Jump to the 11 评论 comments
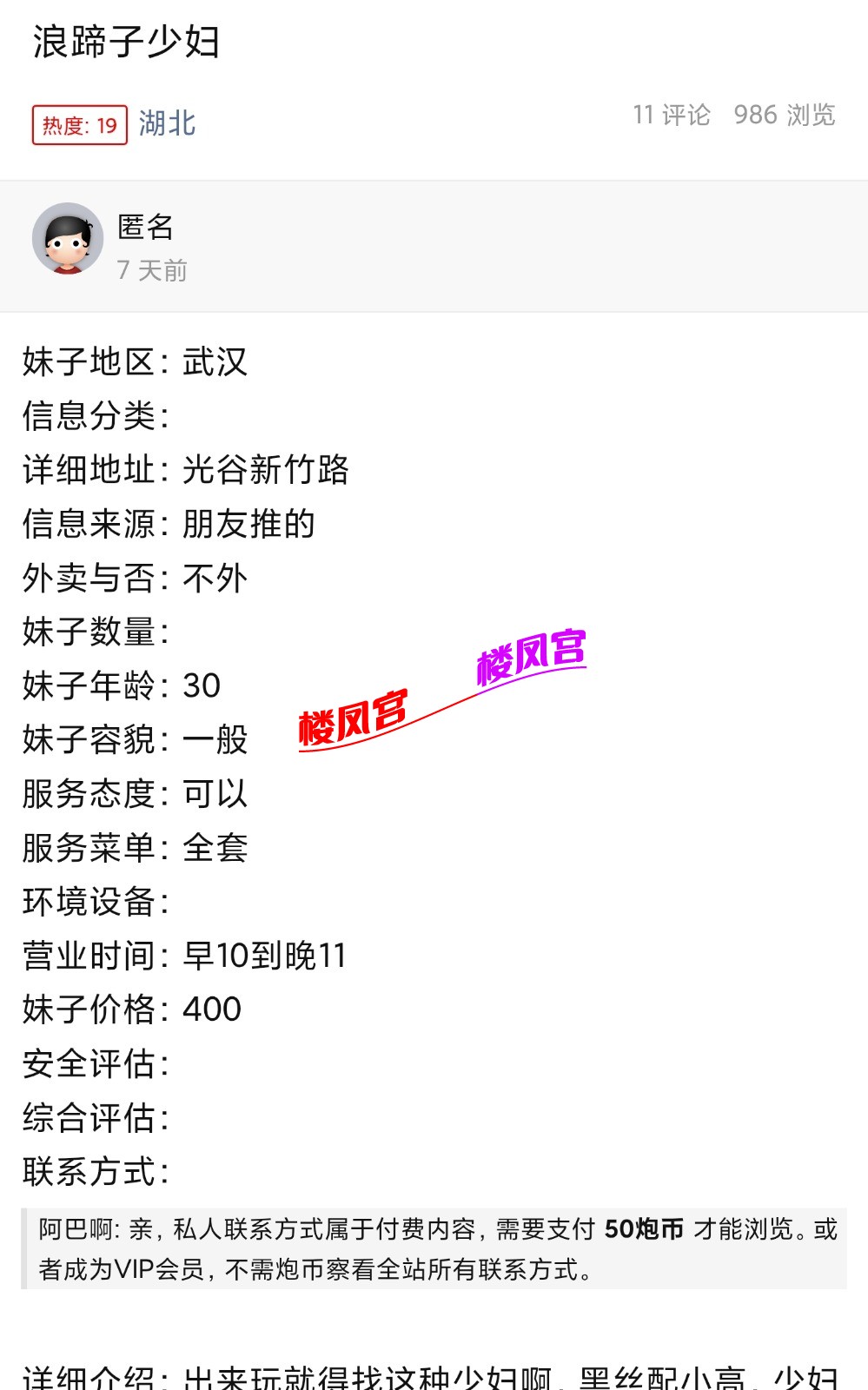This screenshot has width=868, height=1390. (x=671, y=115)
